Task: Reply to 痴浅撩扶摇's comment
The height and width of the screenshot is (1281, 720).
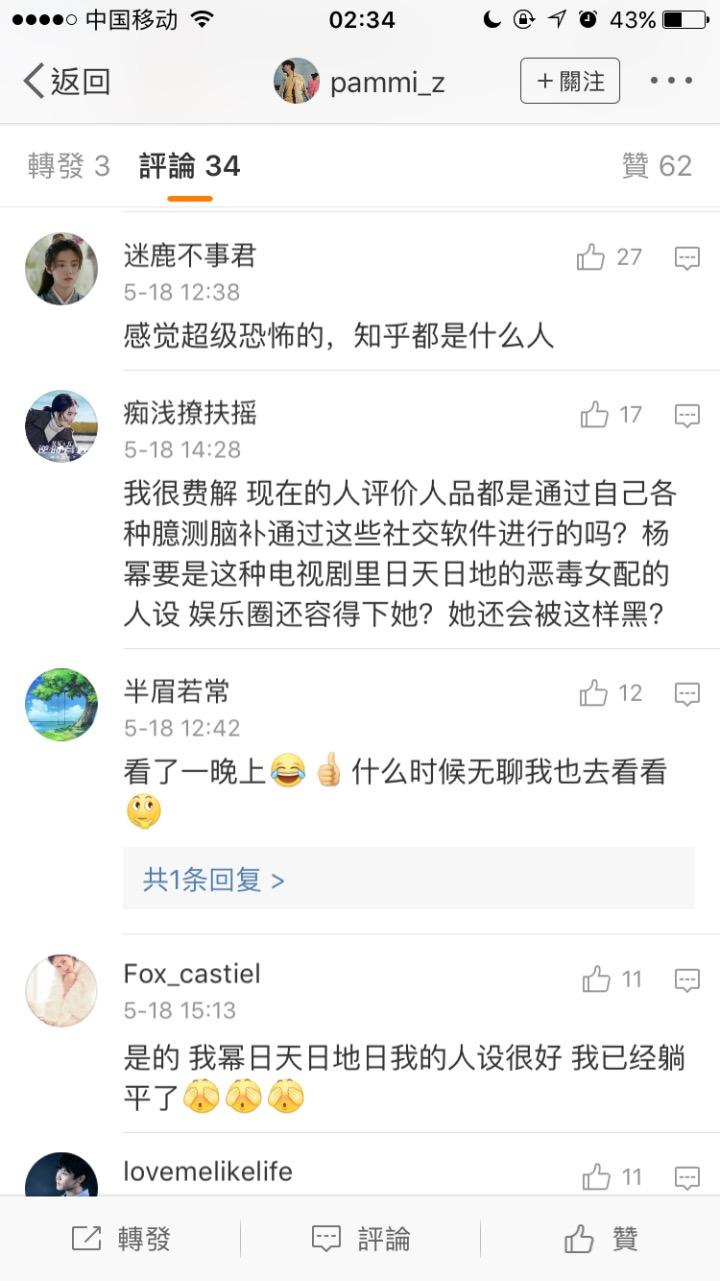Action: (x=687, y=415)
